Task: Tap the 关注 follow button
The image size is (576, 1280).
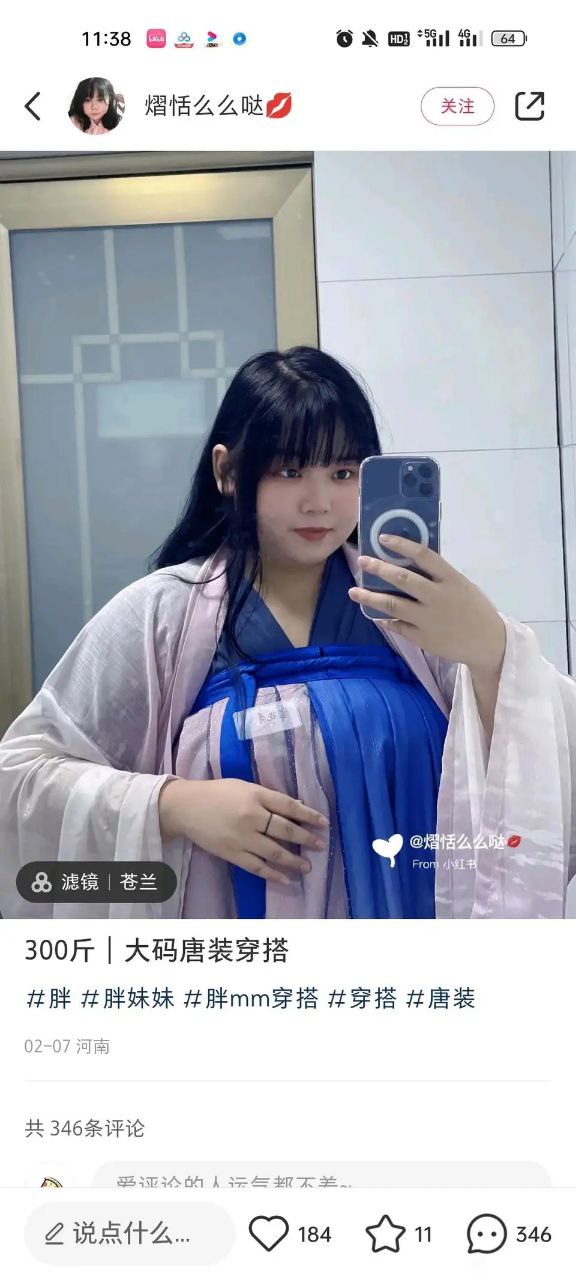Action: (458, 106)
